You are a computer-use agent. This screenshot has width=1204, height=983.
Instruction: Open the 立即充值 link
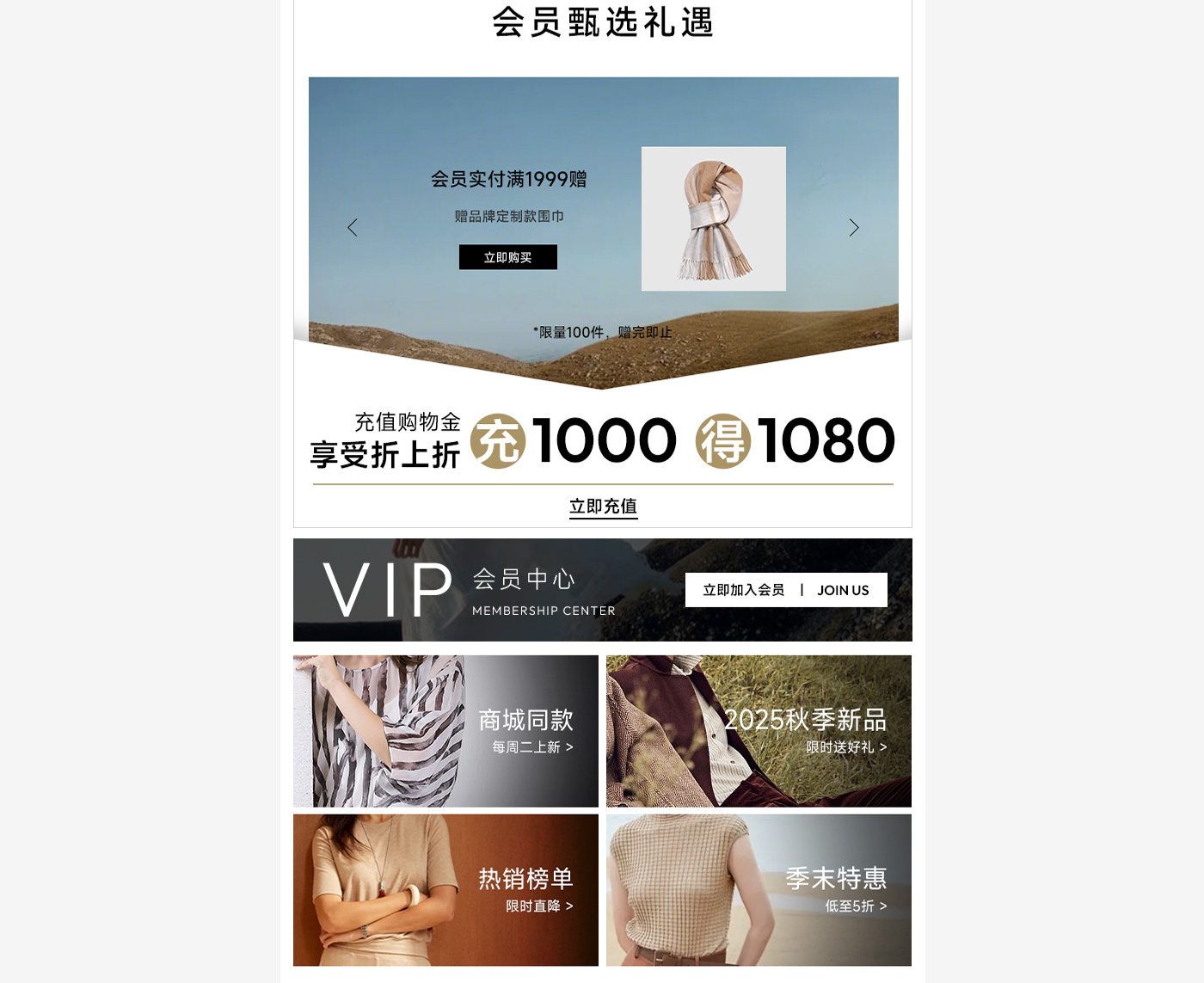tap(603, 507)
